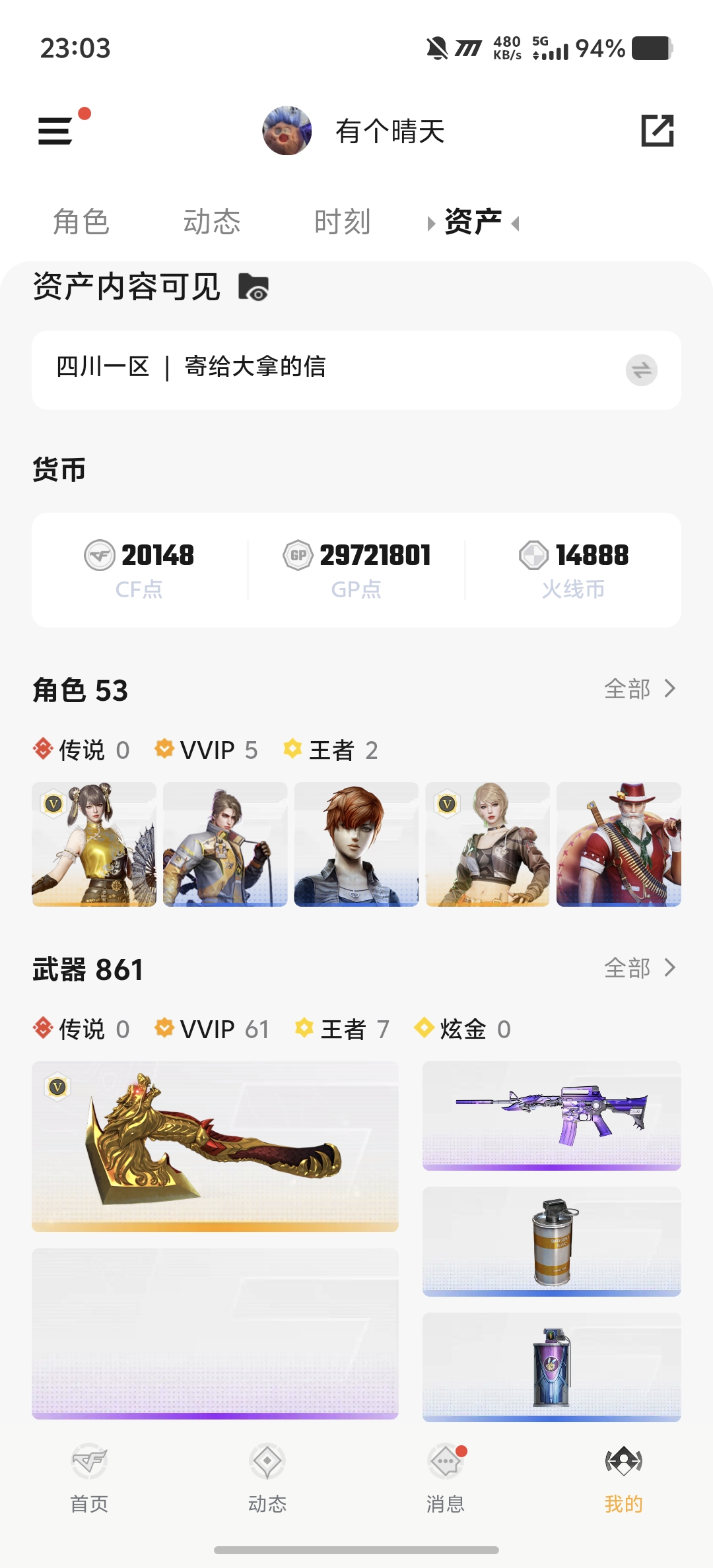713x1568 pixels.
Task: Open the 消息 bottom tab
Action: click(446, 1478)
